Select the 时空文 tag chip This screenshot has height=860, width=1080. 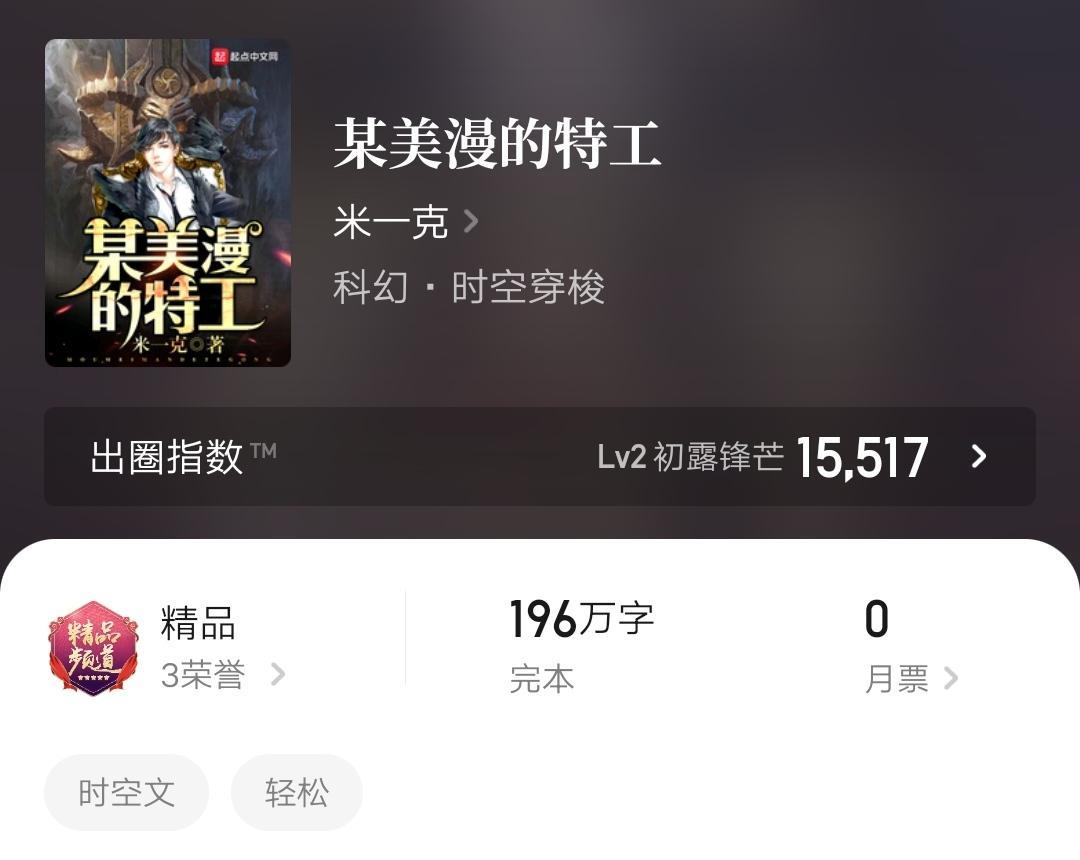click(126, 793)
